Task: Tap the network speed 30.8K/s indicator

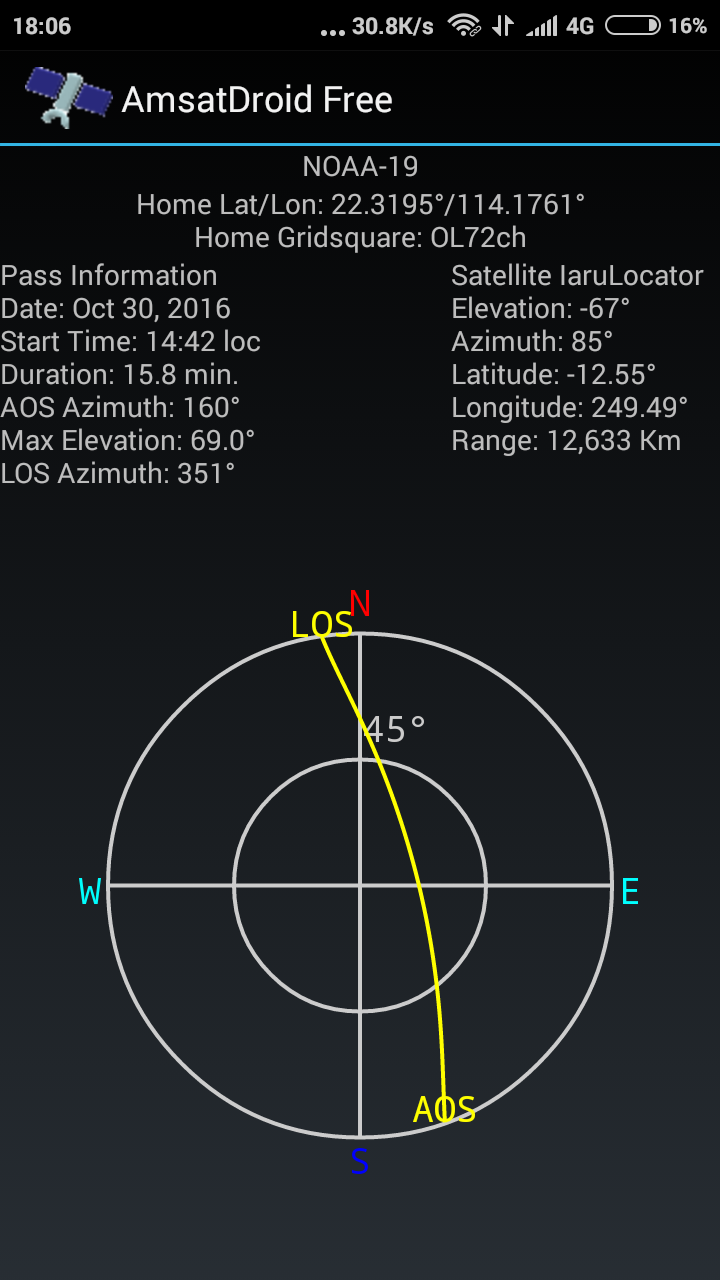Action: (x=389, y=25)
